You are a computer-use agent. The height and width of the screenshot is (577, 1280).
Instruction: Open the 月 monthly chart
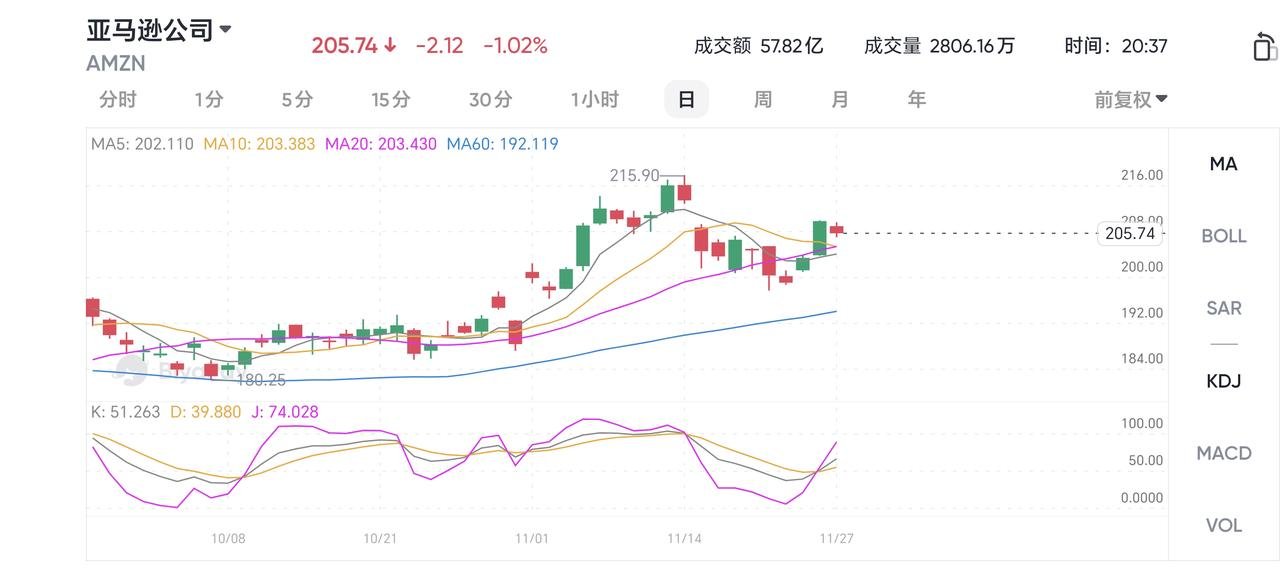coord(840,99)
